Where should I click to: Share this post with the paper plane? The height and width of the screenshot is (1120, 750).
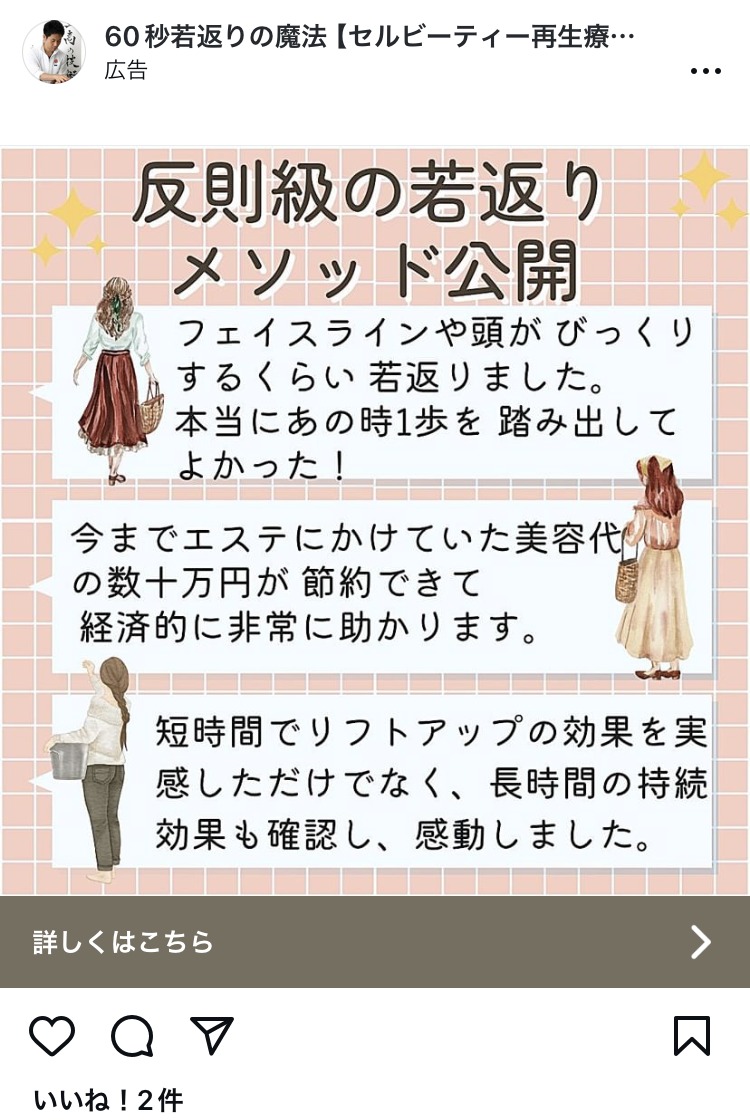(x=212, y=1036)
